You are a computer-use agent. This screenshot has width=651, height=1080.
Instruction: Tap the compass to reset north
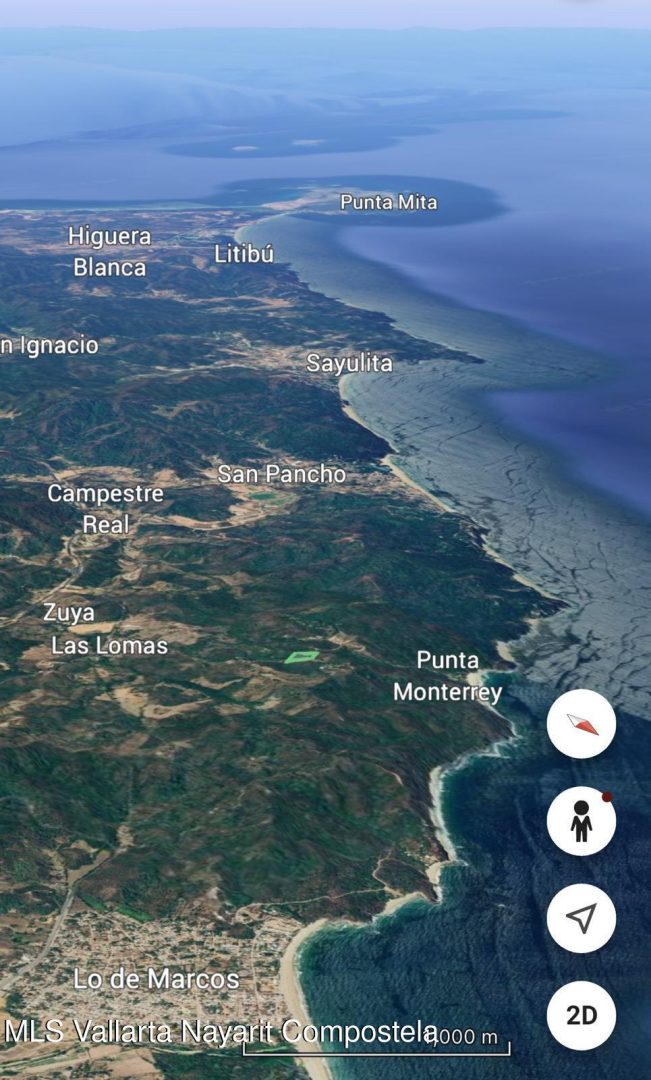pyautogui.click(x=581, y=723)
